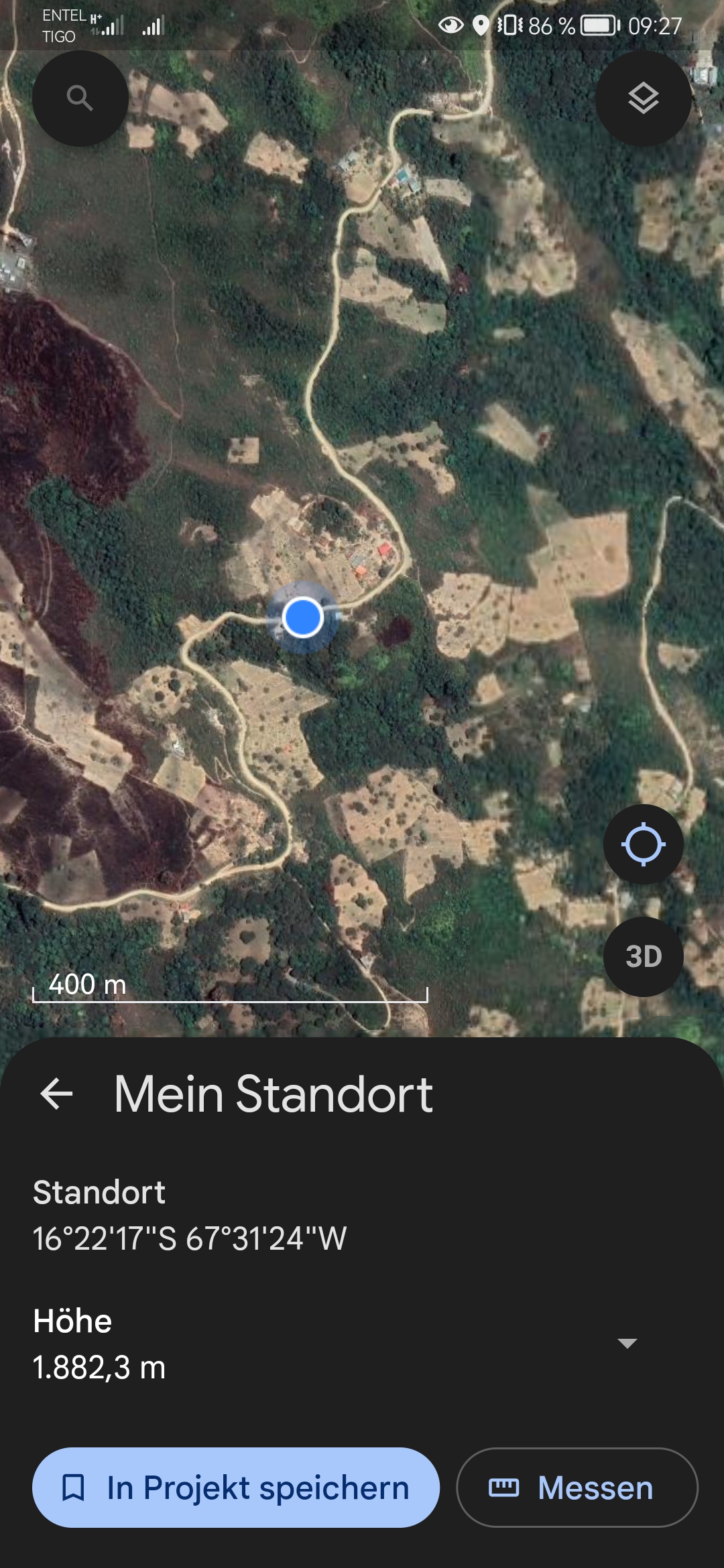Viewport: 724px width, 1568px height.
Task: Open the map layers menu
Action: coord(643,99)
